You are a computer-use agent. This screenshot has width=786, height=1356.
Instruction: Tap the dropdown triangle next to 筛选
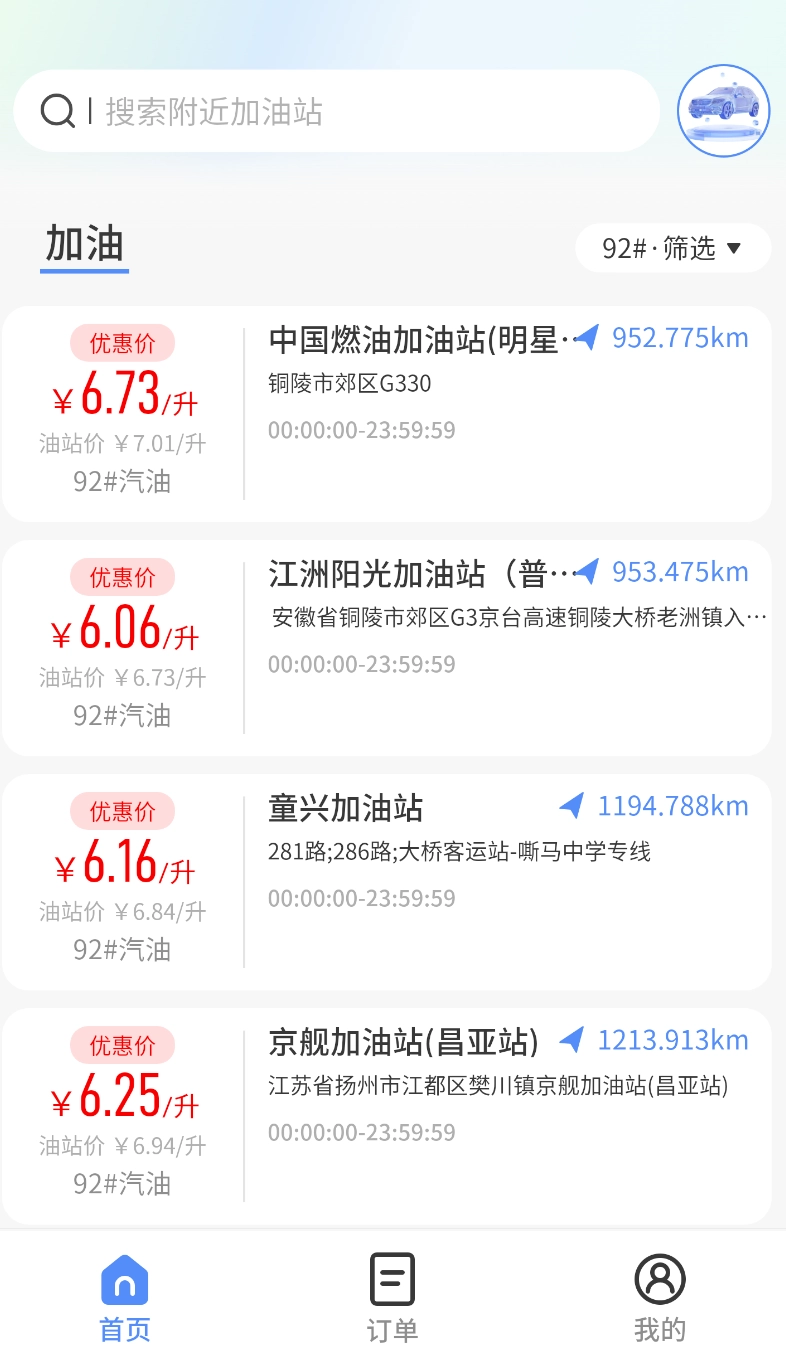coord(736,249)
